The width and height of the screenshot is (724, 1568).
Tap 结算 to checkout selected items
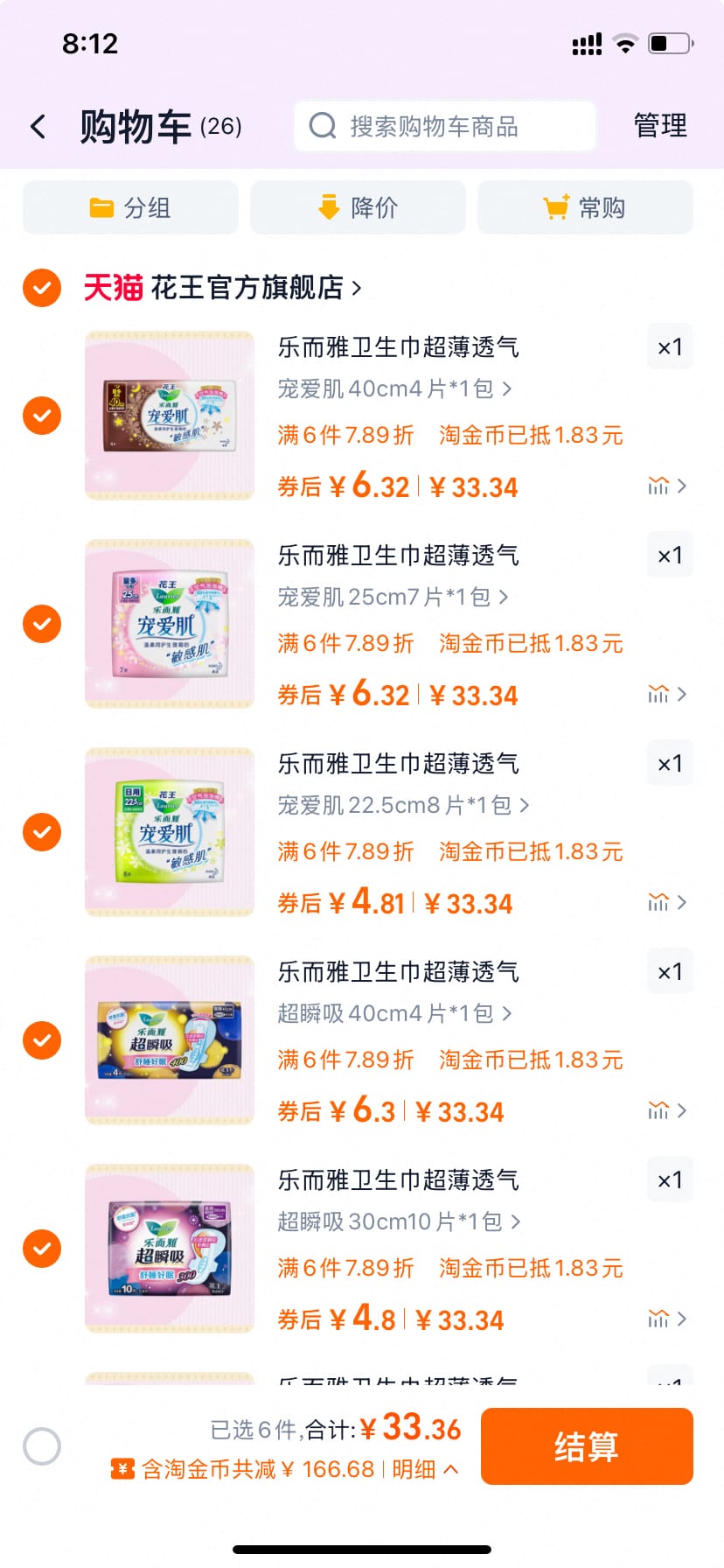pos(587,1445)
